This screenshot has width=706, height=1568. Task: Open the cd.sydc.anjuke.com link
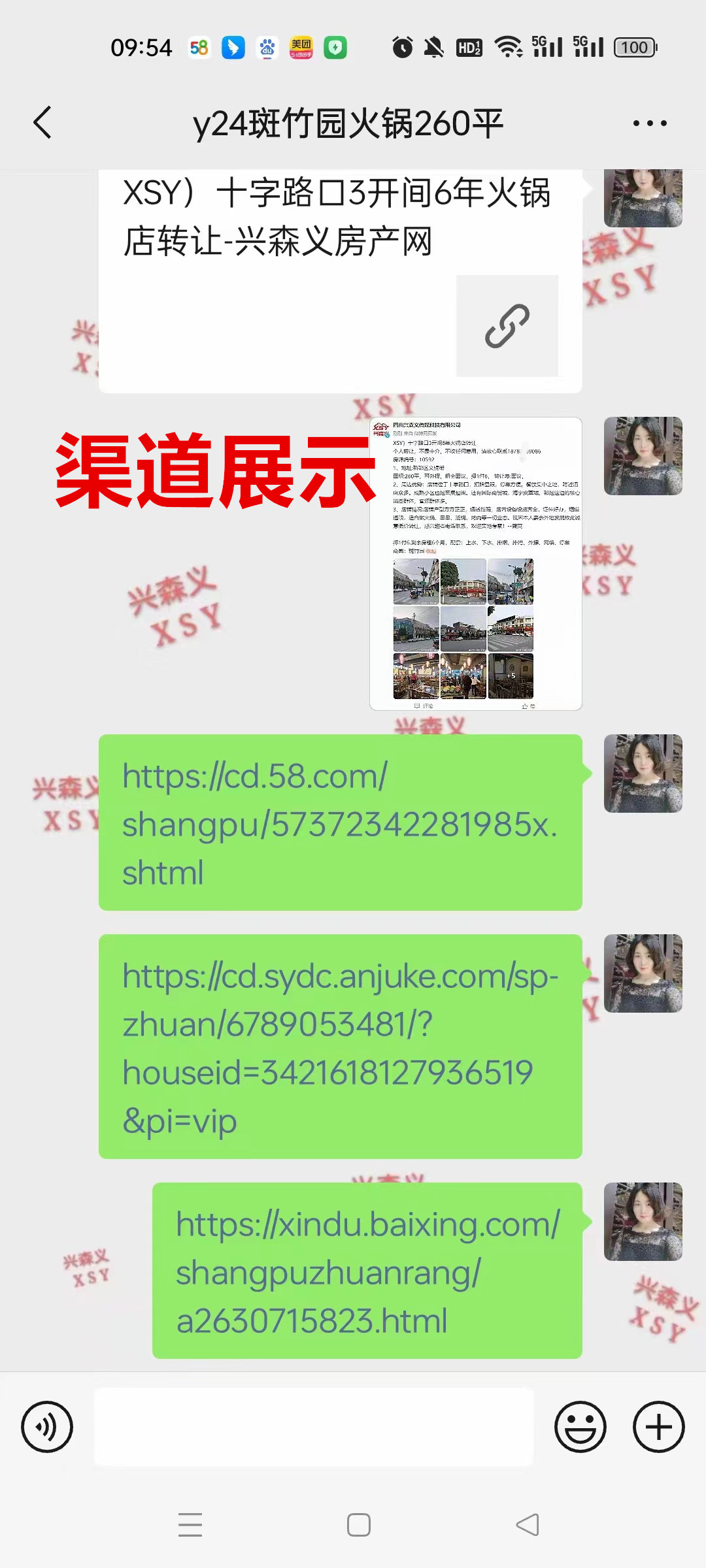[340, 1047]
